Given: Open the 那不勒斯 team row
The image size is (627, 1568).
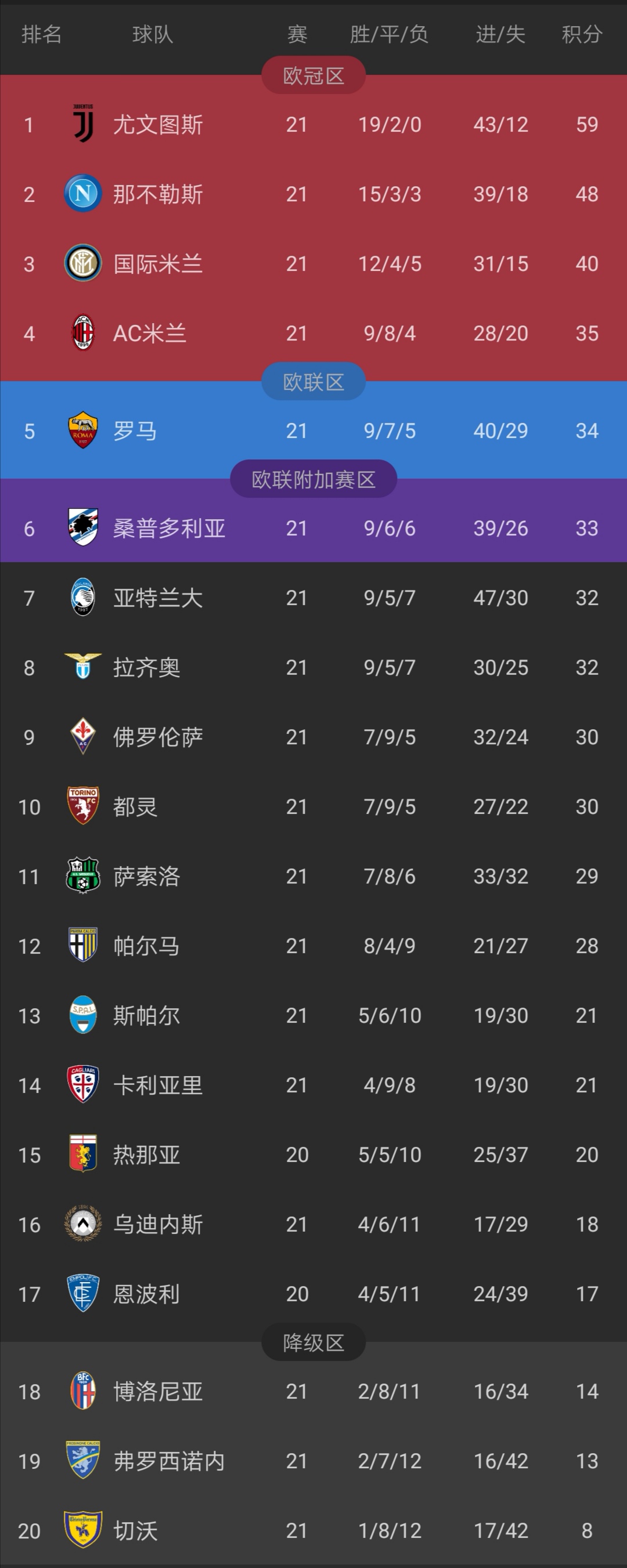Looking at the screenshot, I should click(157, 194).
